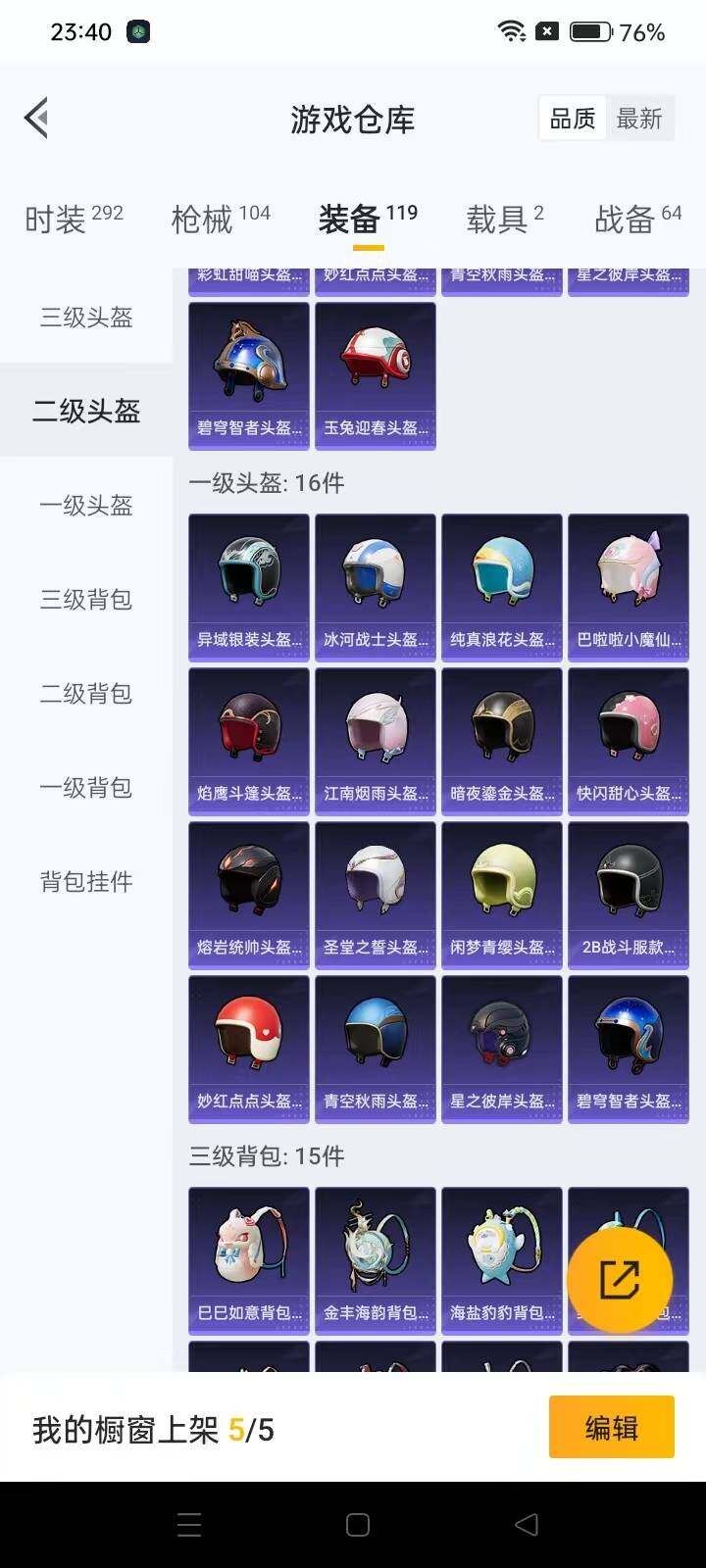Tap the orange share floating button
The width and height of the screenshot is (706, 1568).
(x=620, y=1279)
